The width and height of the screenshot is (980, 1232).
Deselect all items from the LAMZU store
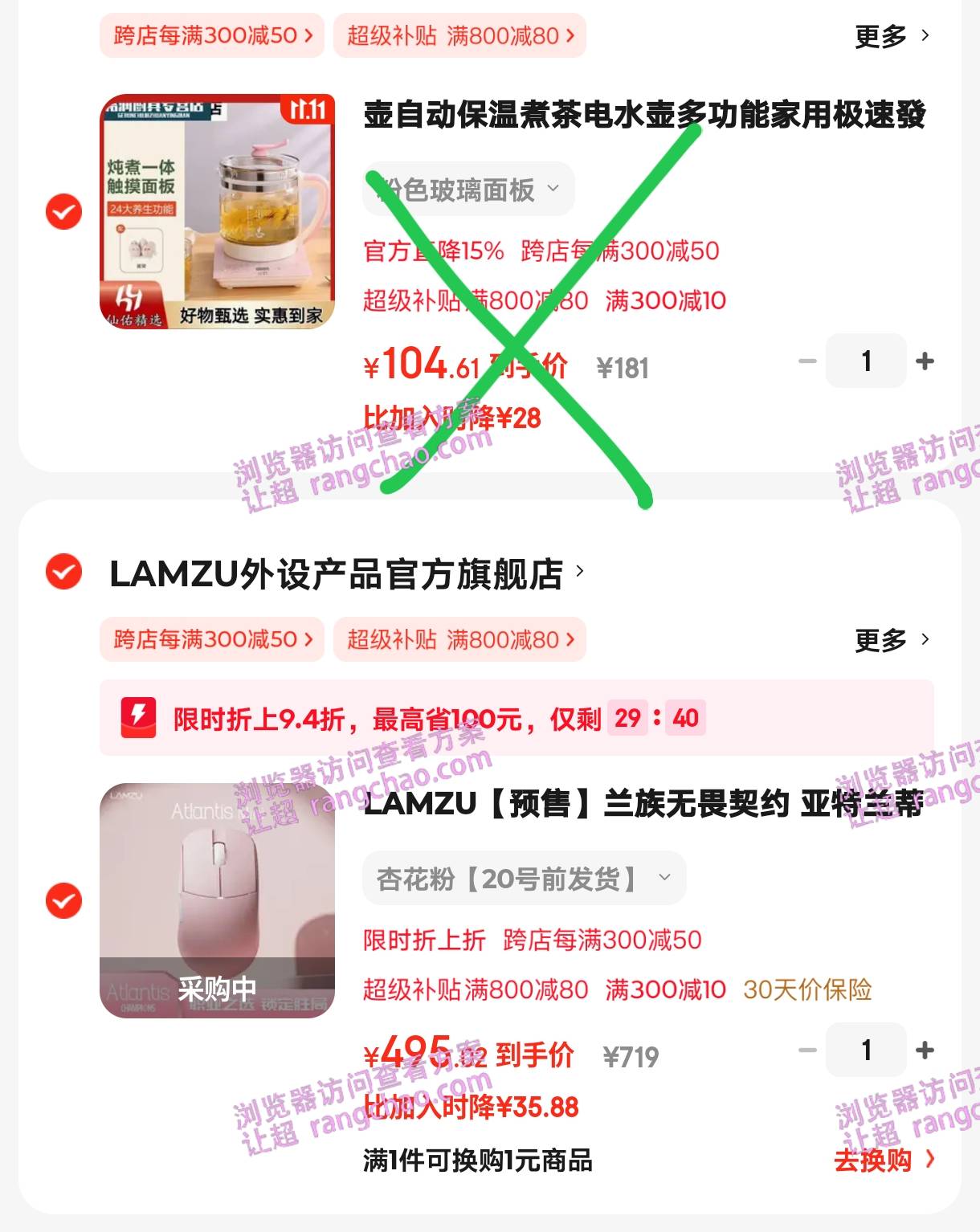(64, 572)
